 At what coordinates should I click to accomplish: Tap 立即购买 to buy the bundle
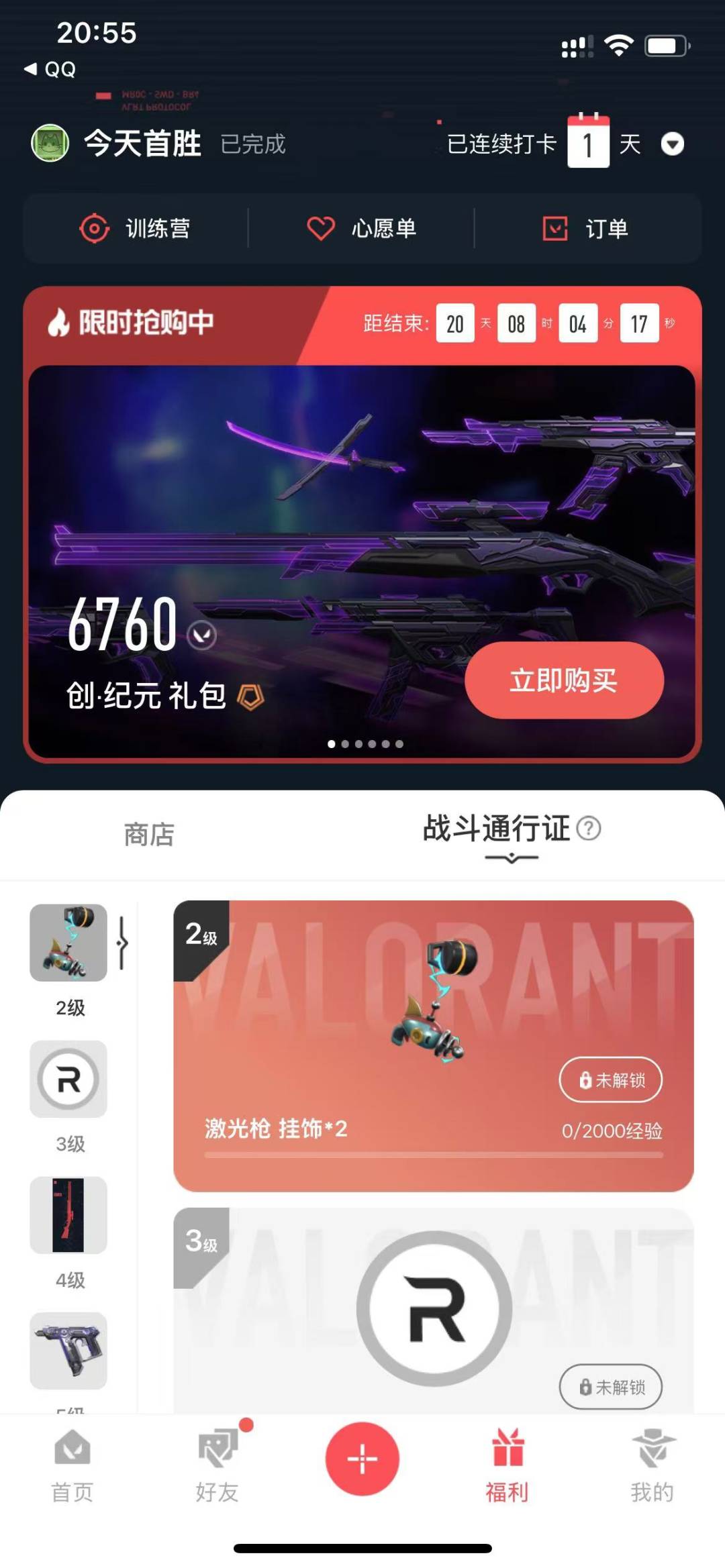(x=564, y=680)
